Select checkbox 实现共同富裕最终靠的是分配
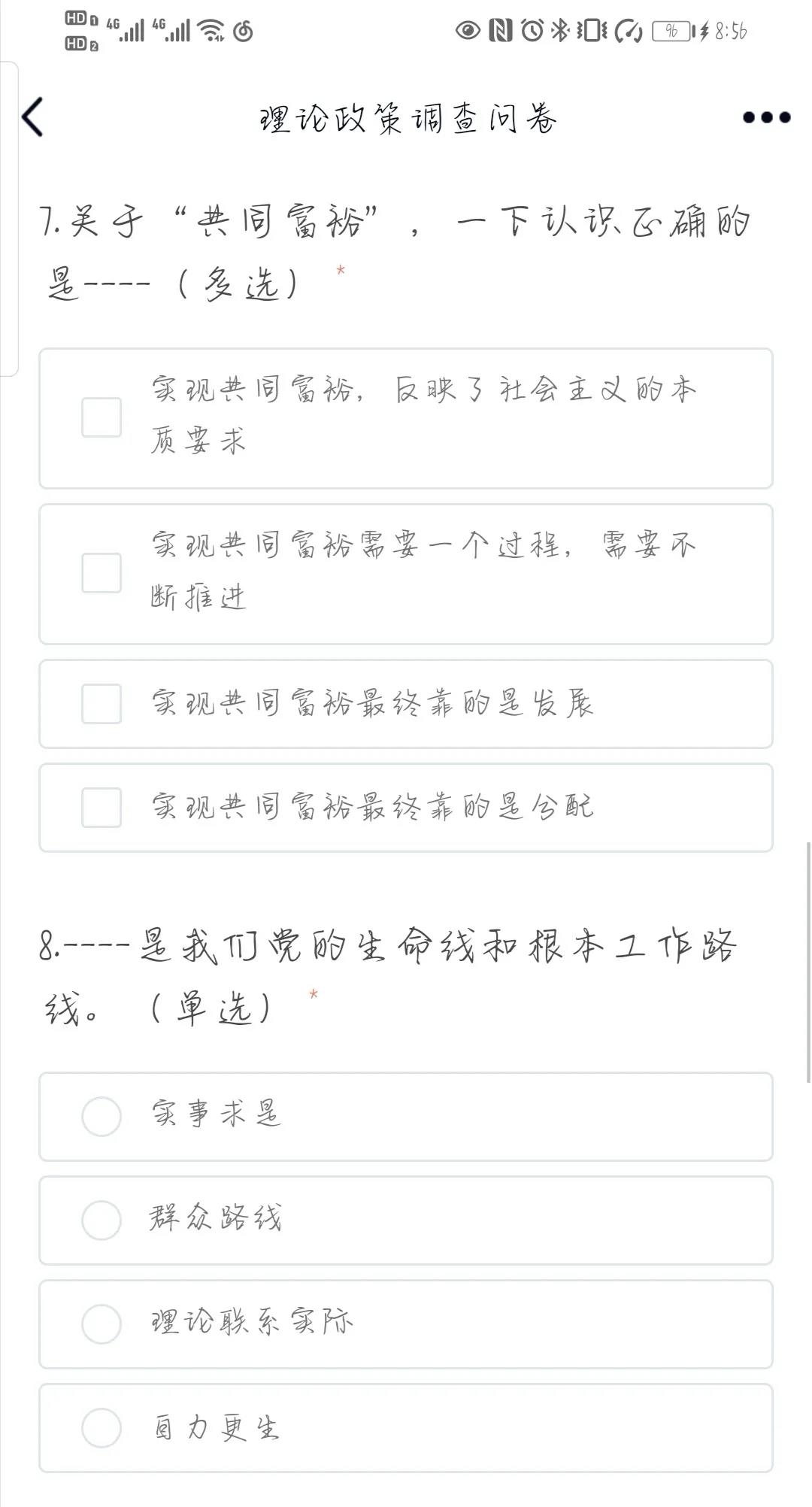812x1507 pixels. (x=101, y=808)
